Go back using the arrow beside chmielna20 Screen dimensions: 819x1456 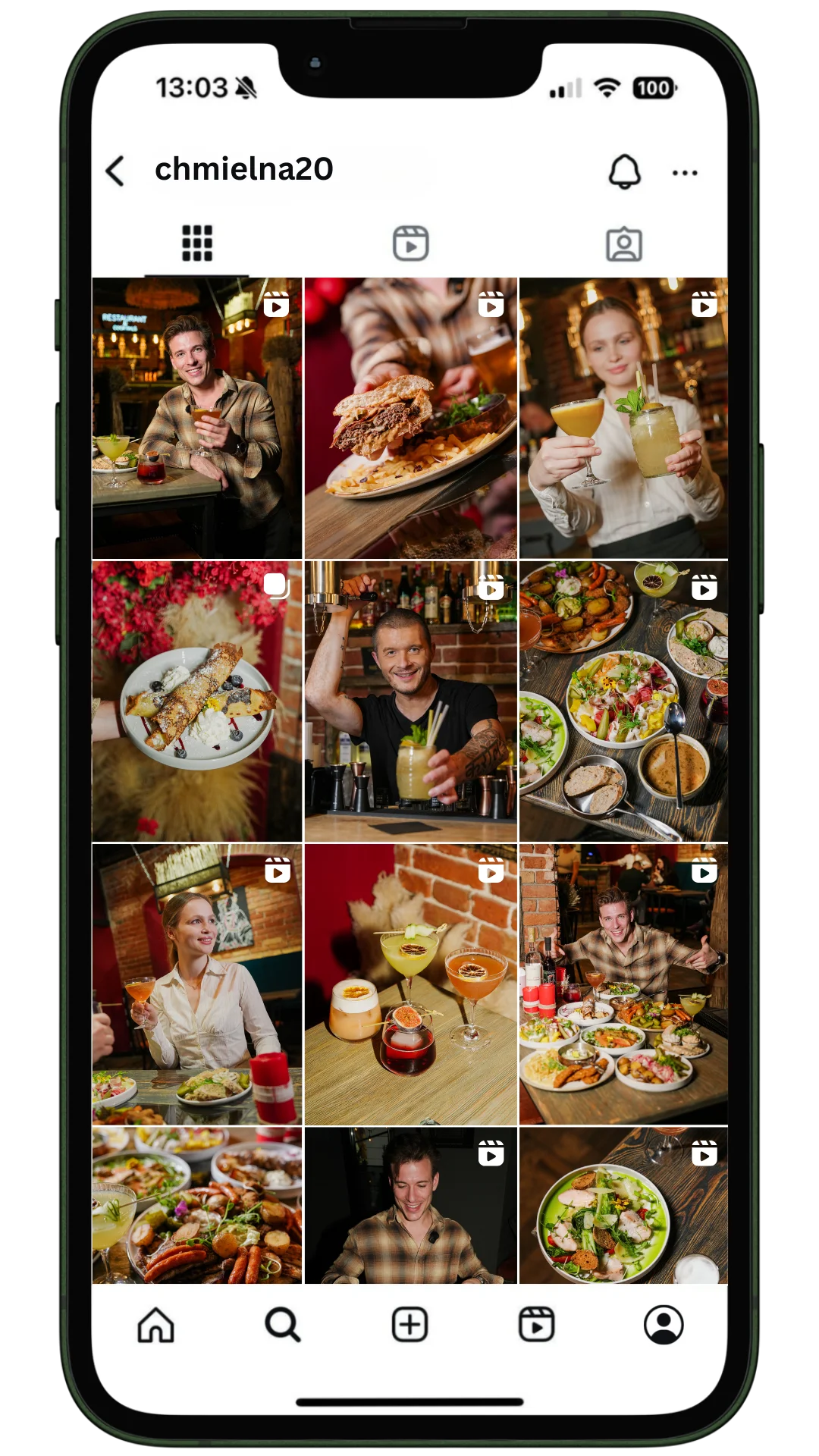coord(115,171)
